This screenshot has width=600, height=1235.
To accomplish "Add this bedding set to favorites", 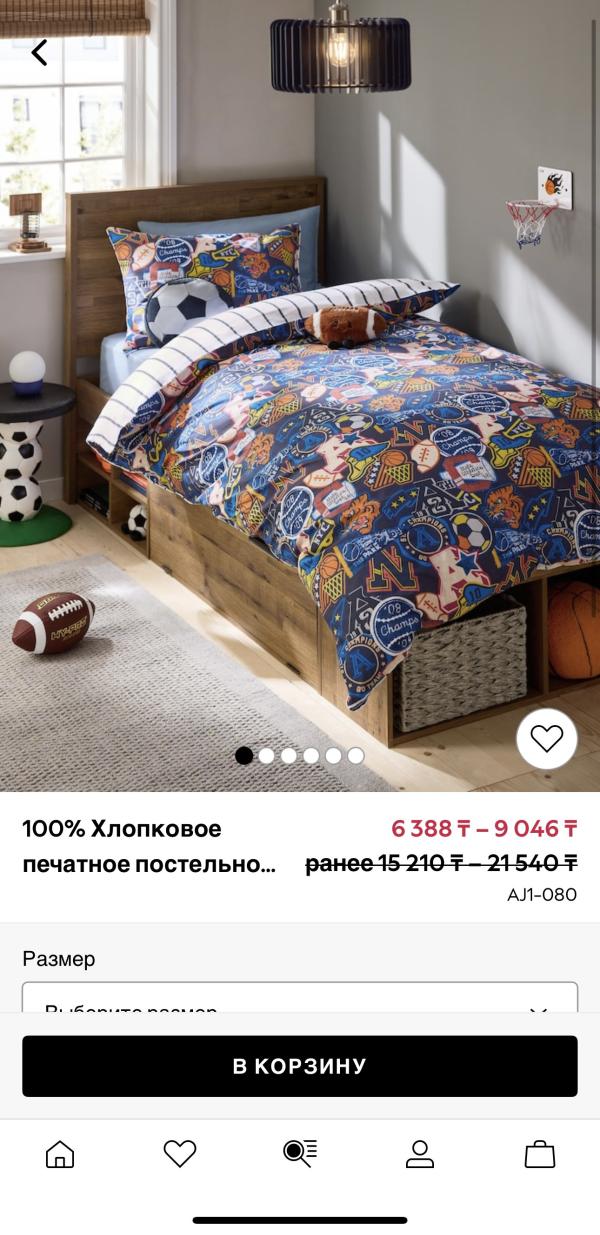I will (x=546, y=739).
